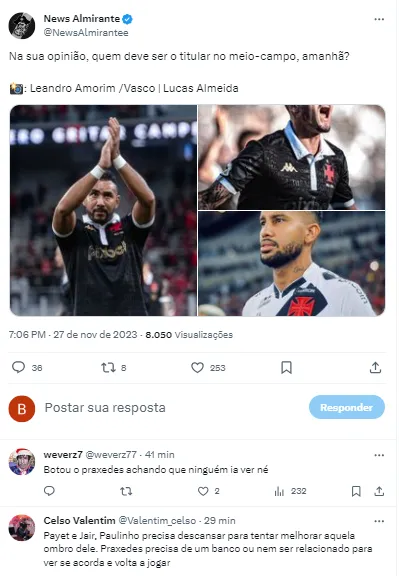Reply to the News Almirante post
Image resolution: width=399 pixels, height=576 pixels.
pyautogui.click(x=18, y=367)
